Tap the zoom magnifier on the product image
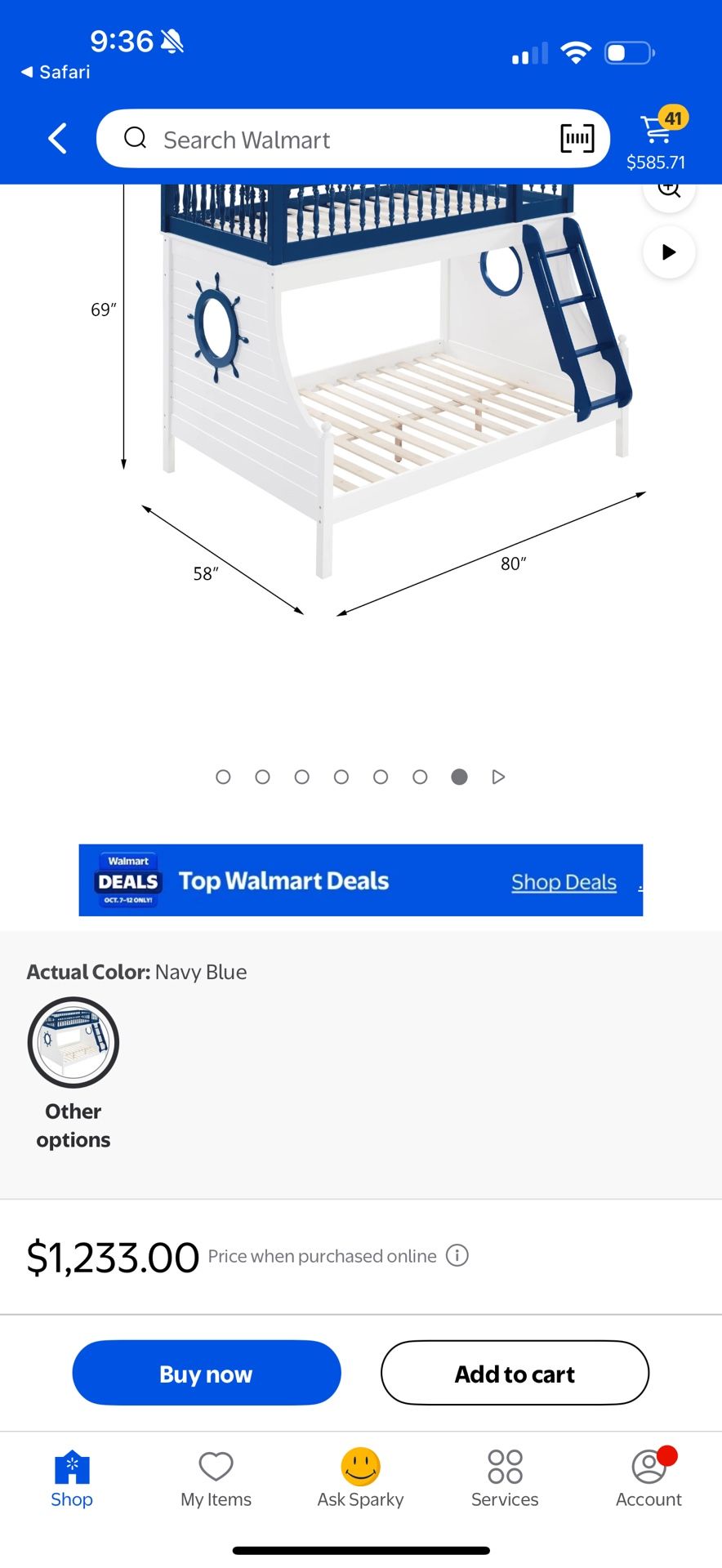 click(x=669, y=188)
